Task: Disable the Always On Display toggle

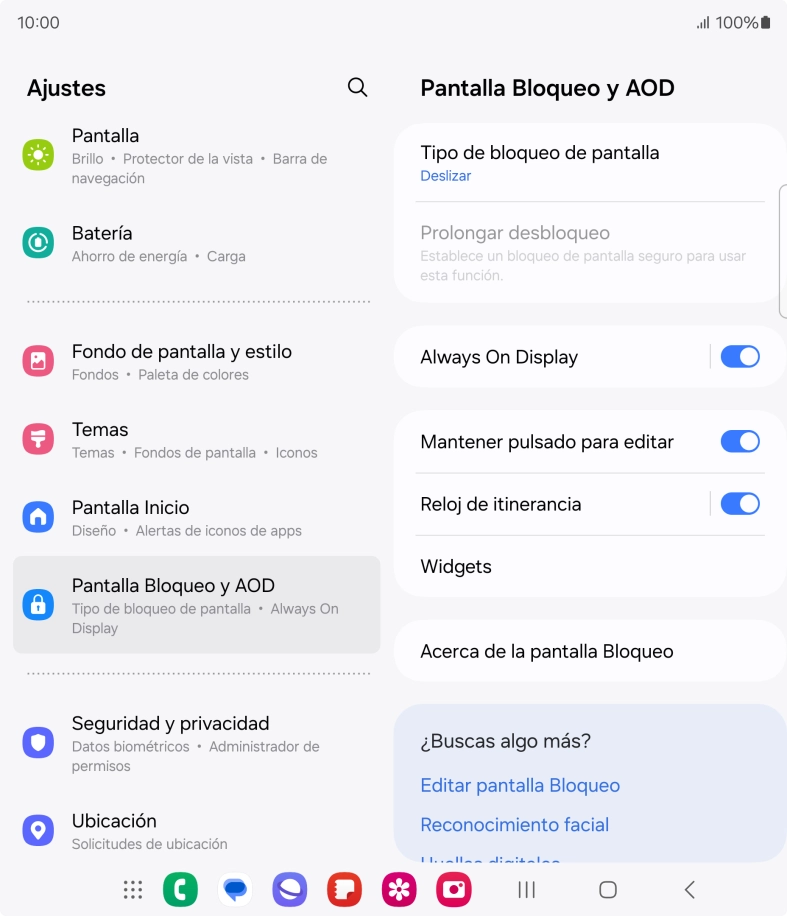Action: [x=740, y=357]
